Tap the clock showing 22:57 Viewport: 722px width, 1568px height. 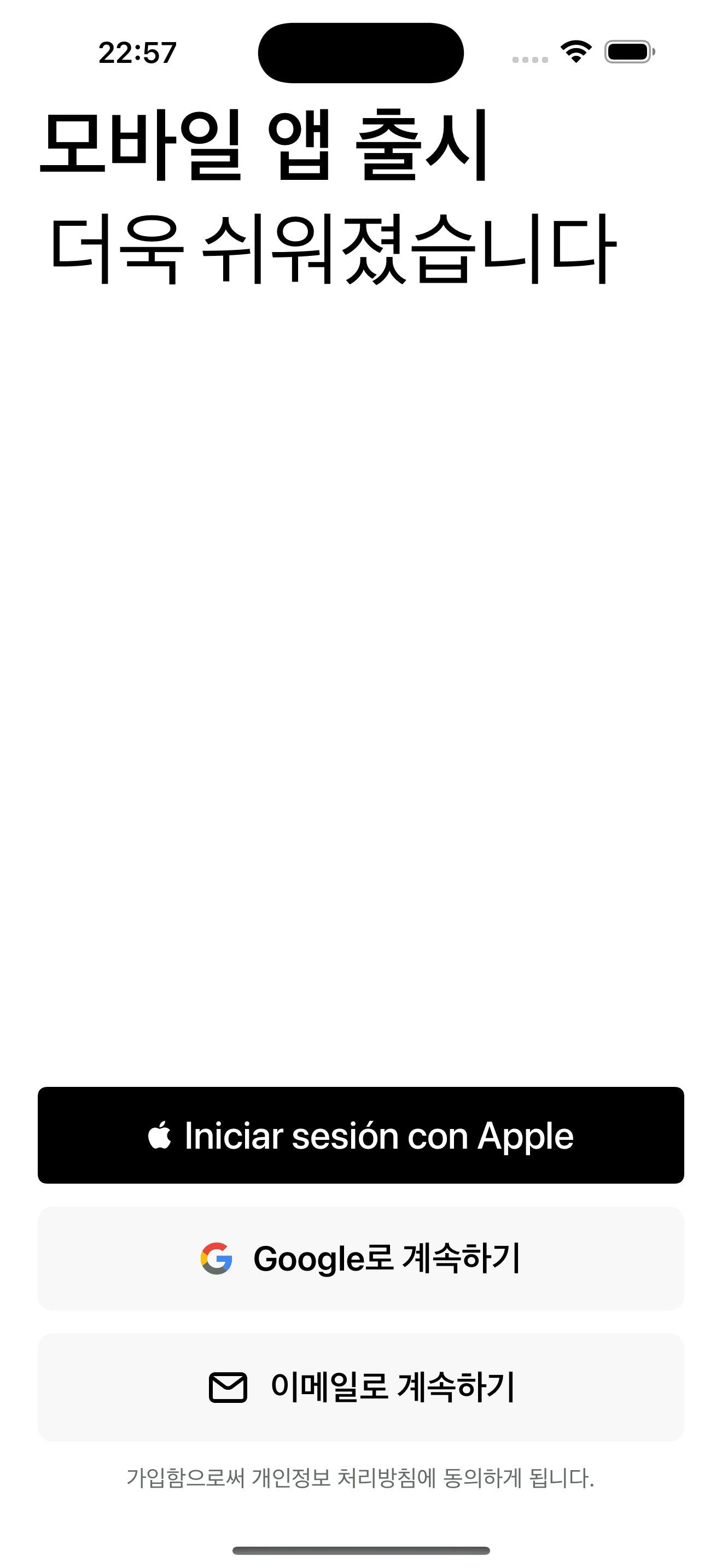pyautogui.click(x=137, y=52)
